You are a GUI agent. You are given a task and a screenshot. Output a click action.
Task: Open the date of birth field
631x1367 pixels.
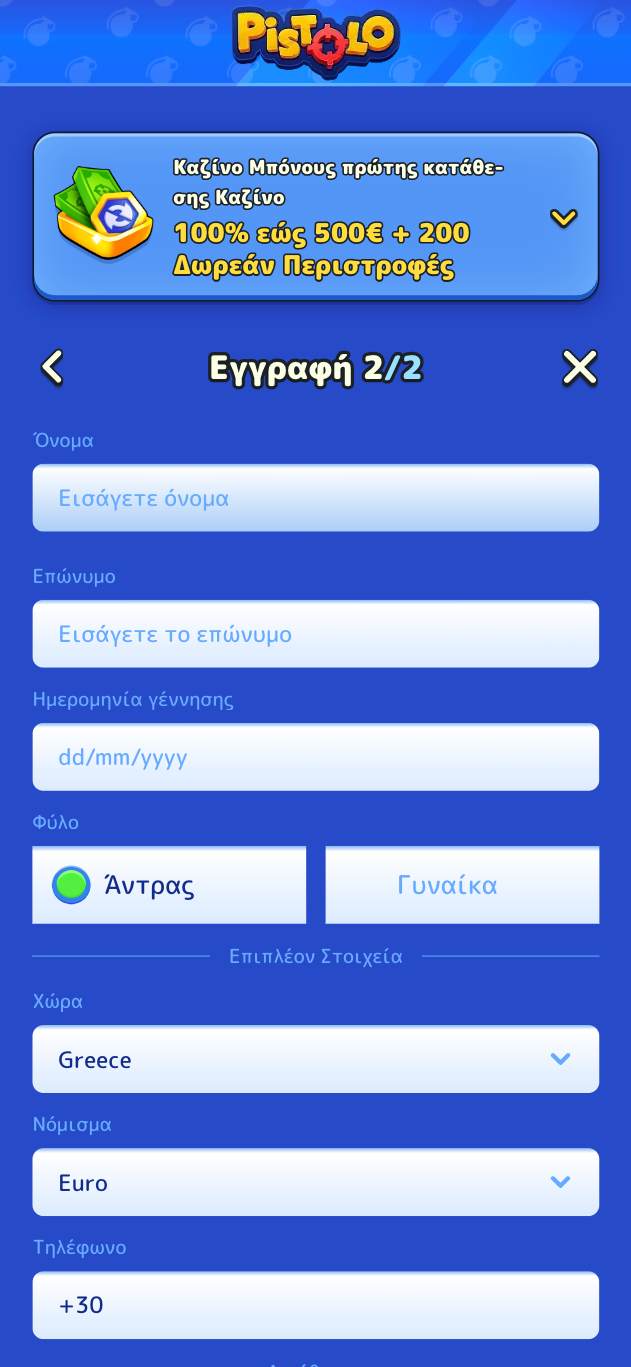(315, 757)
